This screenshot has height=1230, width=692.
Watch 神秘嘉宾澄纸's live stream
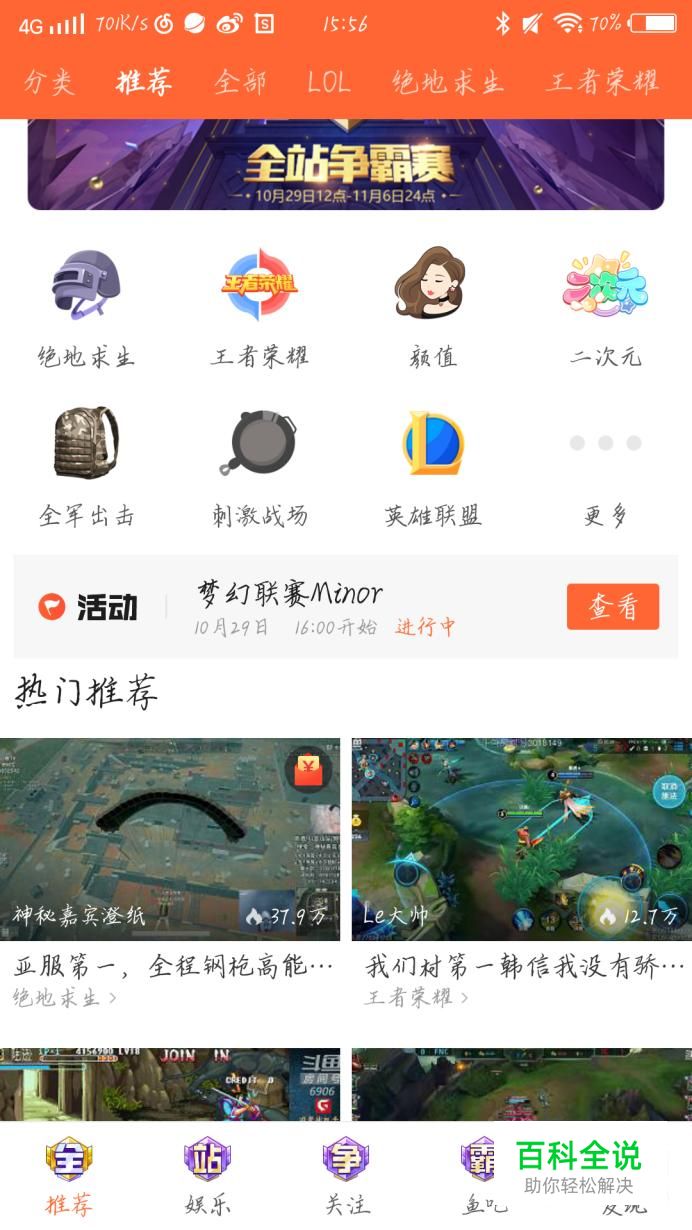click(x=170, y=838)
